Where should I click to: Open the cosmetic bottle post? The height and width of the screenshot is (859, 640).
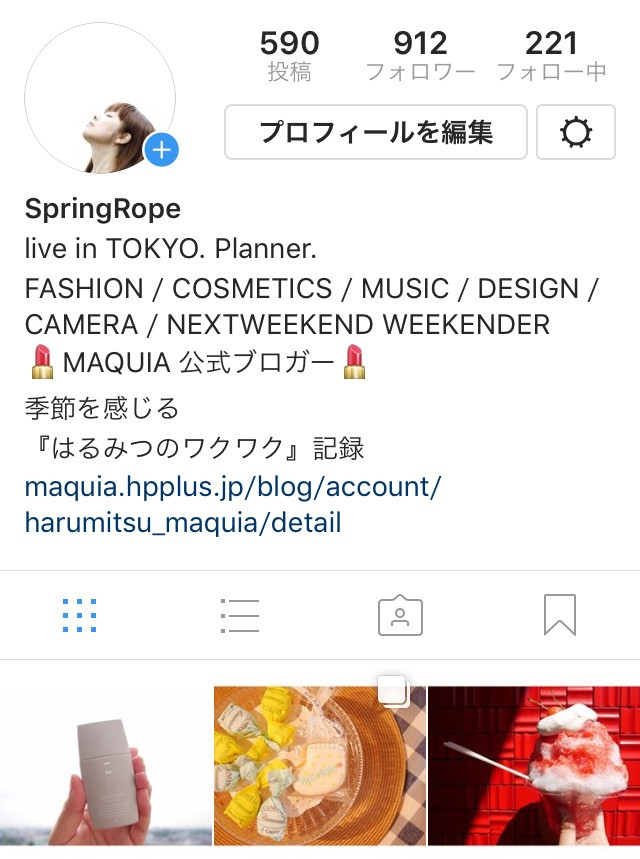tap(105, 765)
